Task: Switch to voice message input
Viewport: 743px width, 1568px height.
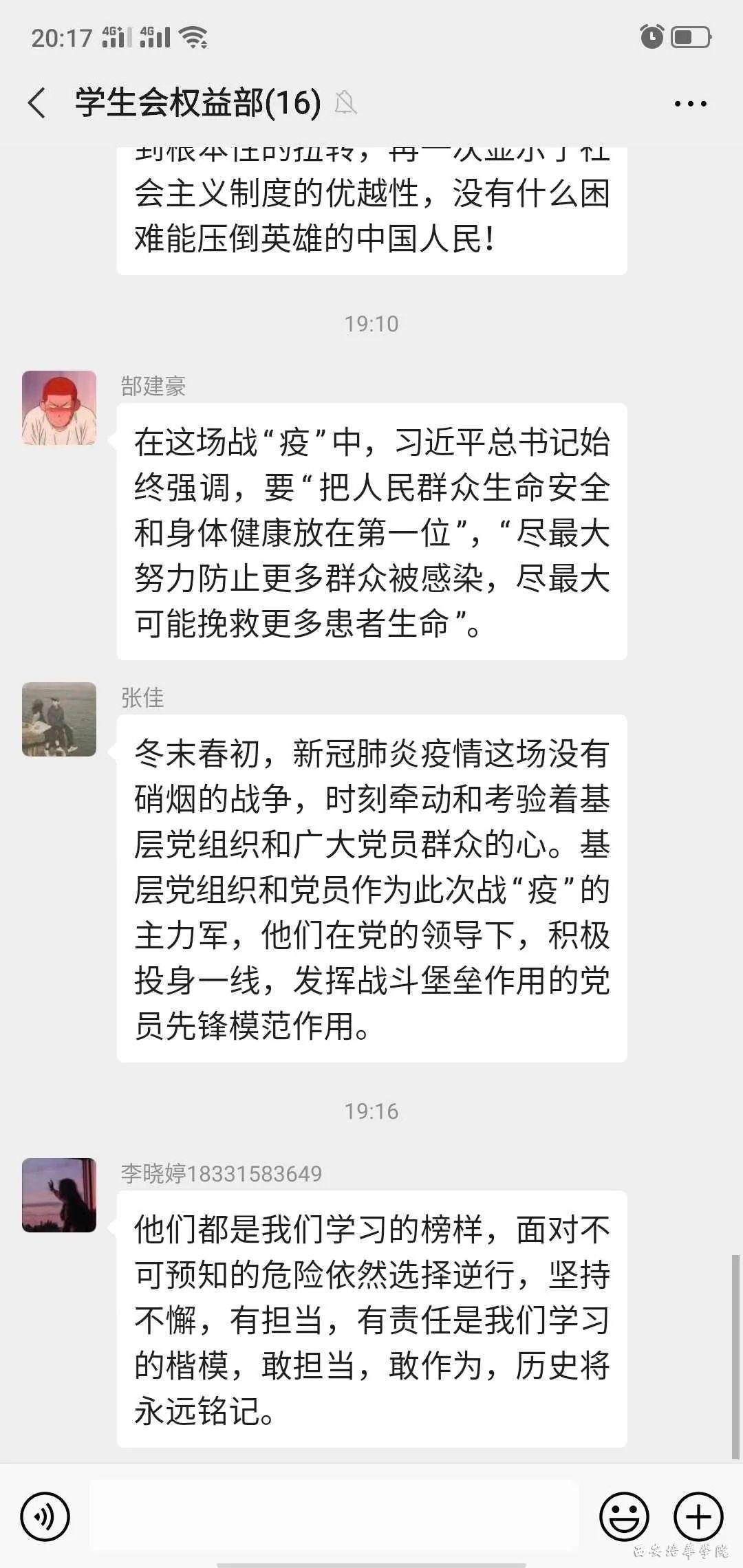Action: tap(45, 1516)
